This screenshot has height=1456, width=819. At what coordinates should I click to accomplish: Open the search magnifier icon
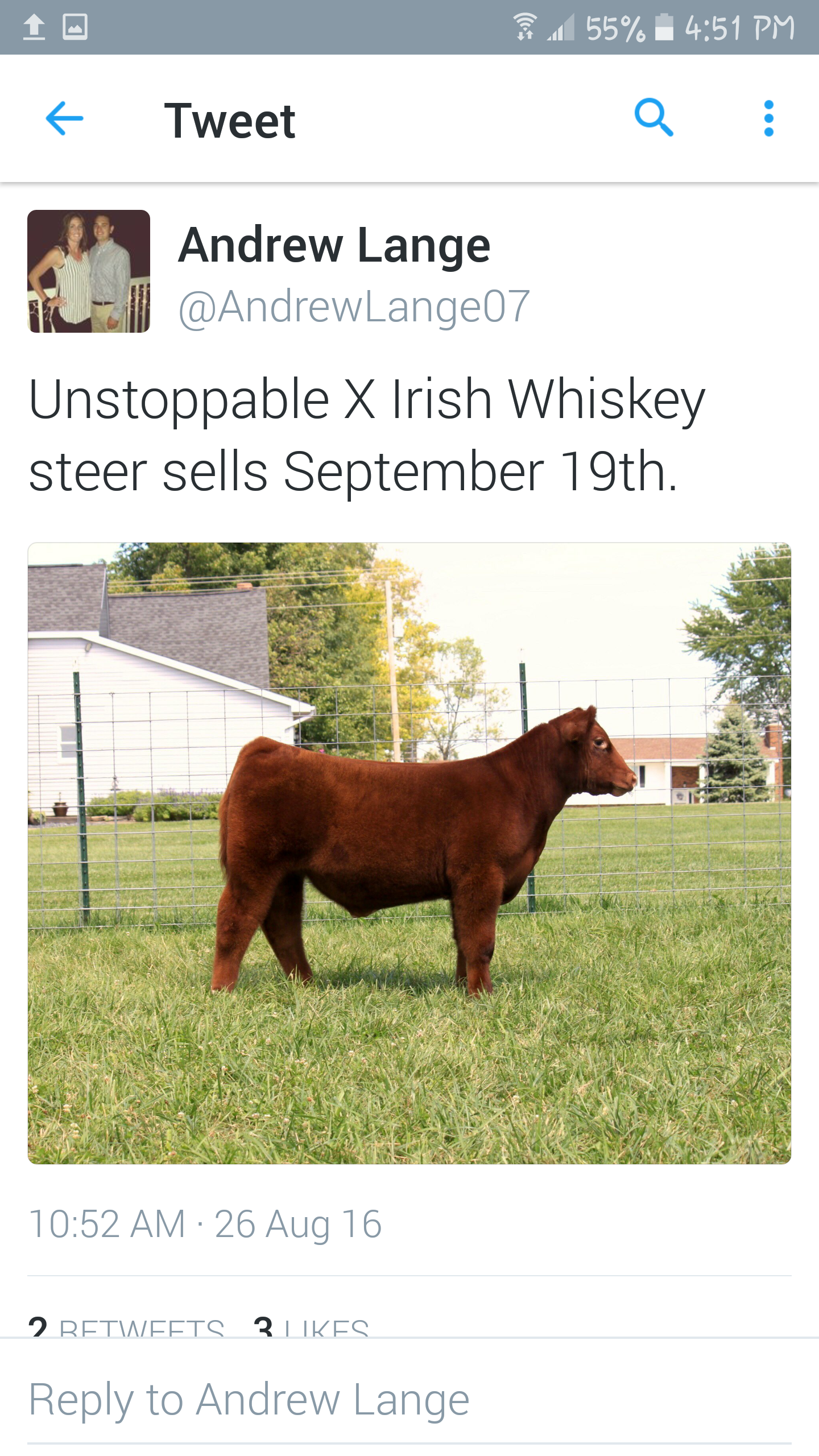654,118
